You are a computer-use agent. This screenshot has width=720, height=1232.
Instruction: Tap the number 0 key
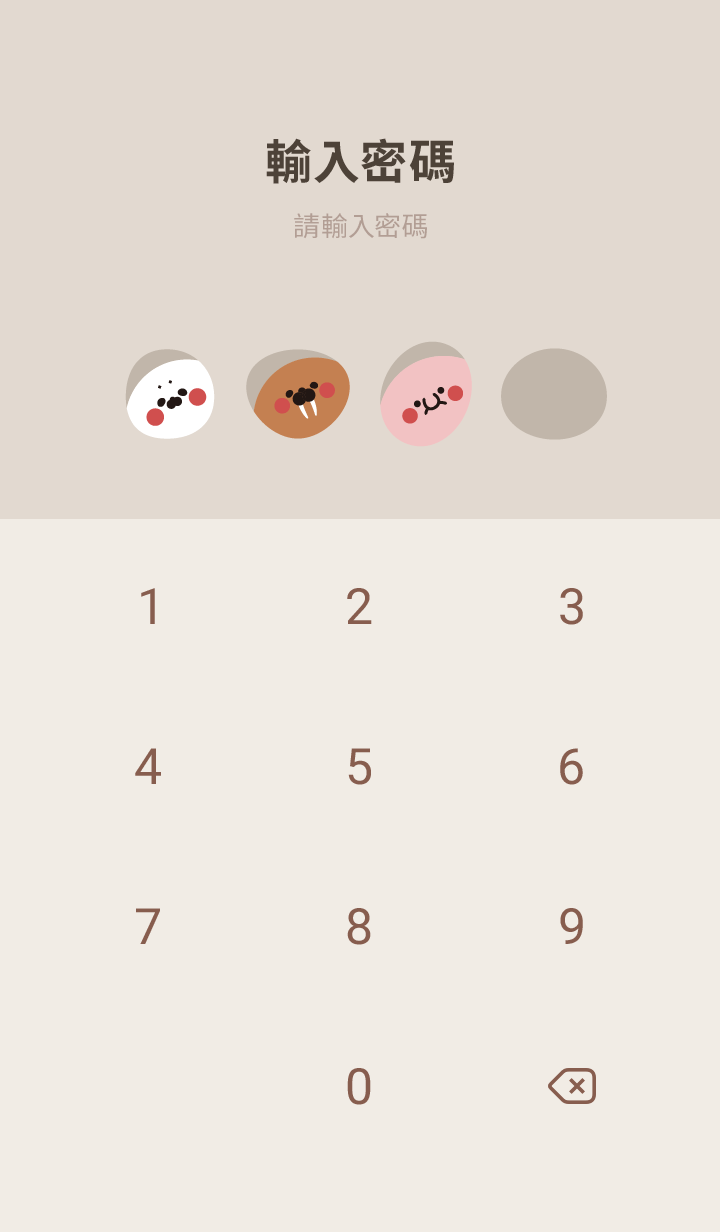pos(359,1087)
